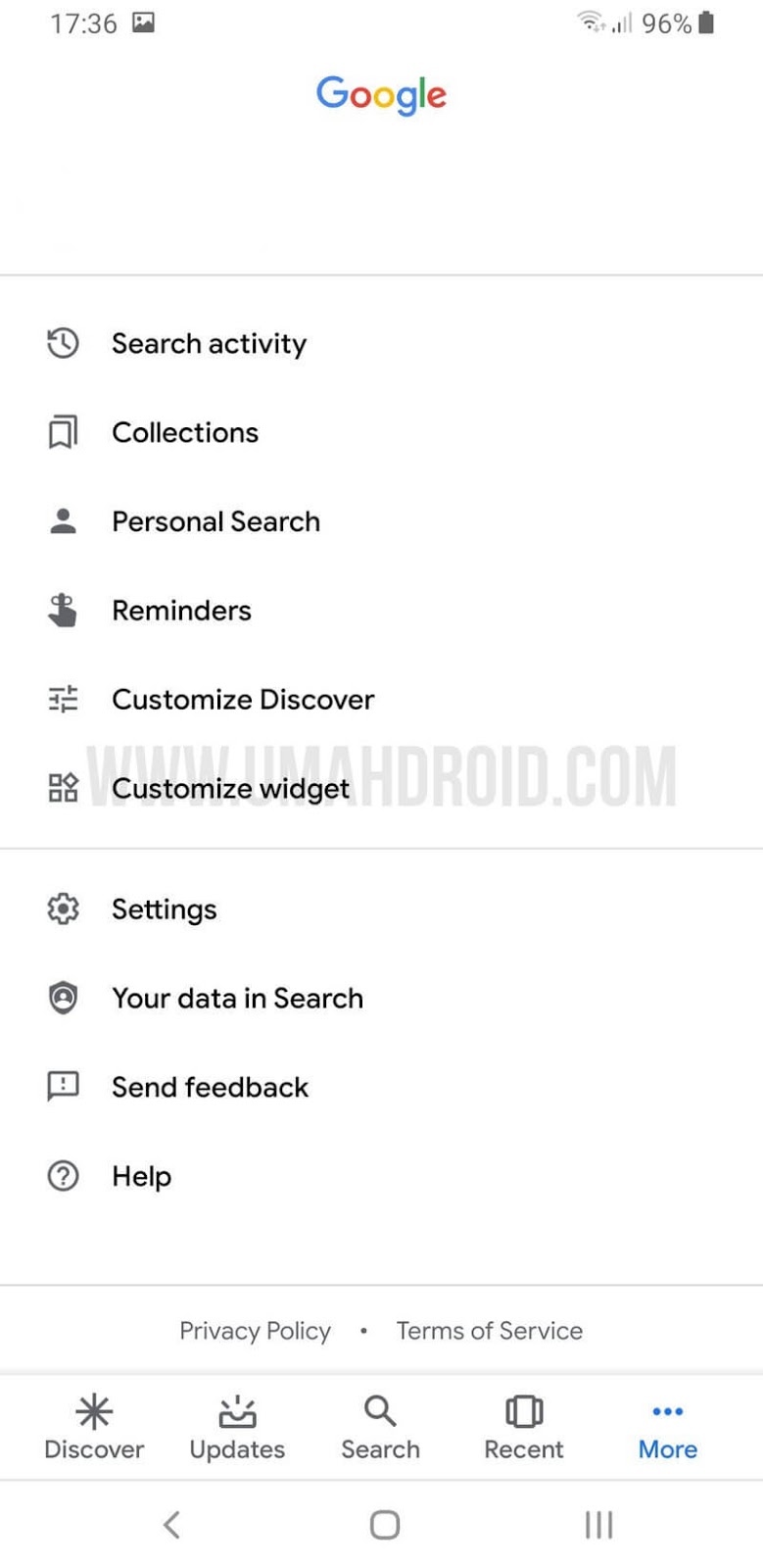Open the Privacy Policy link
Screen dimensions: 763x1568
coord(255,1331)
